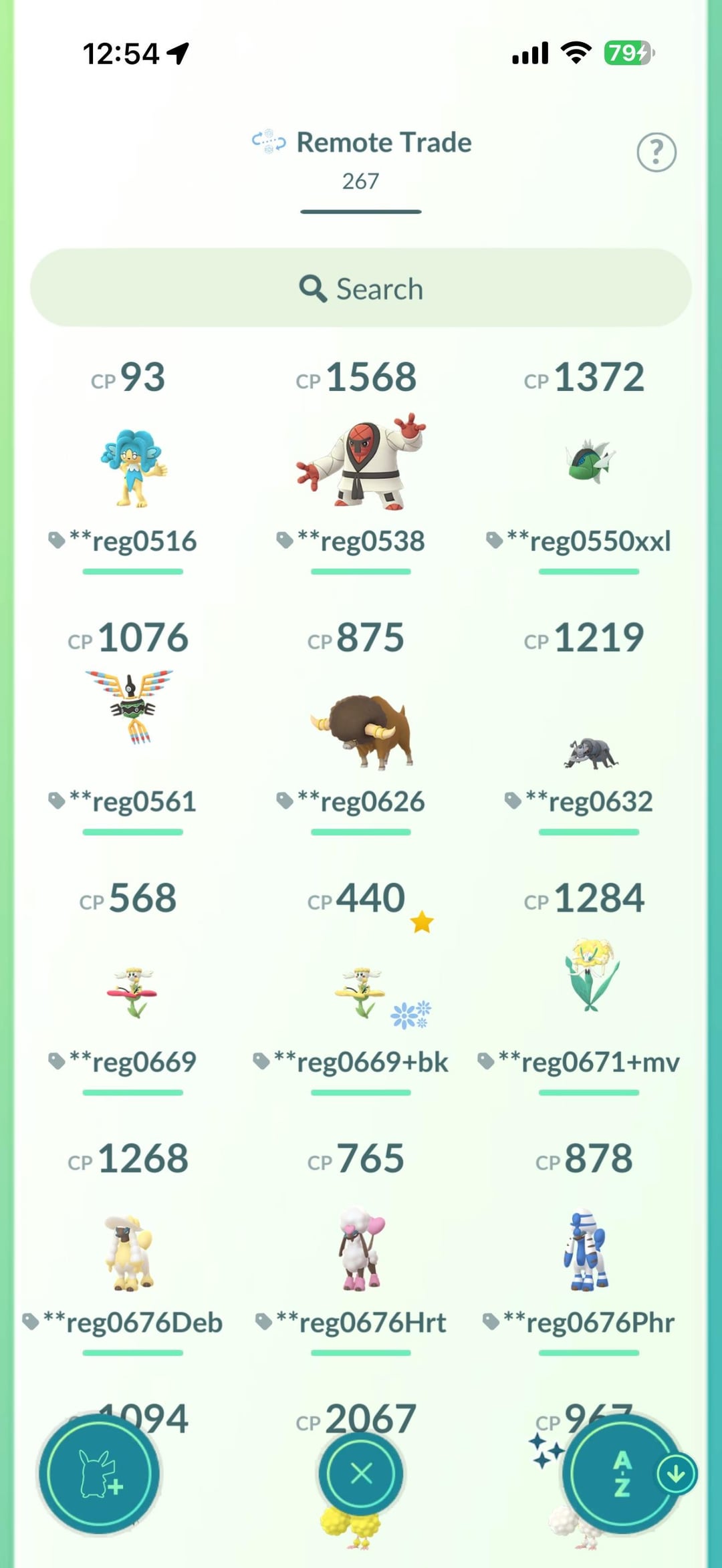Tap the Pikachu plus round button
Viewport: 722px width, 1568px height.
99,1474
